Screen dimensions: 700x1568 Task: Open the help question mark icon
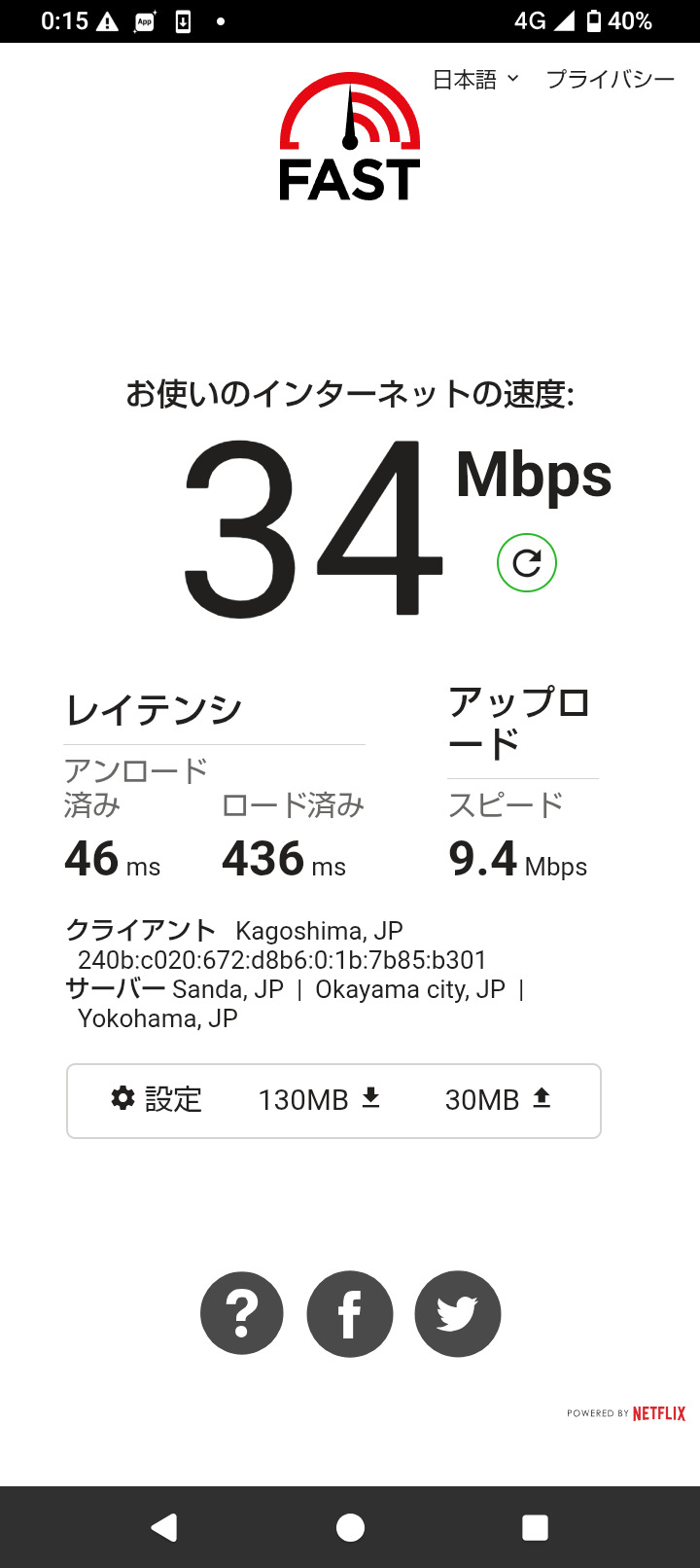pyautogui.click(x=242, y=1314)
